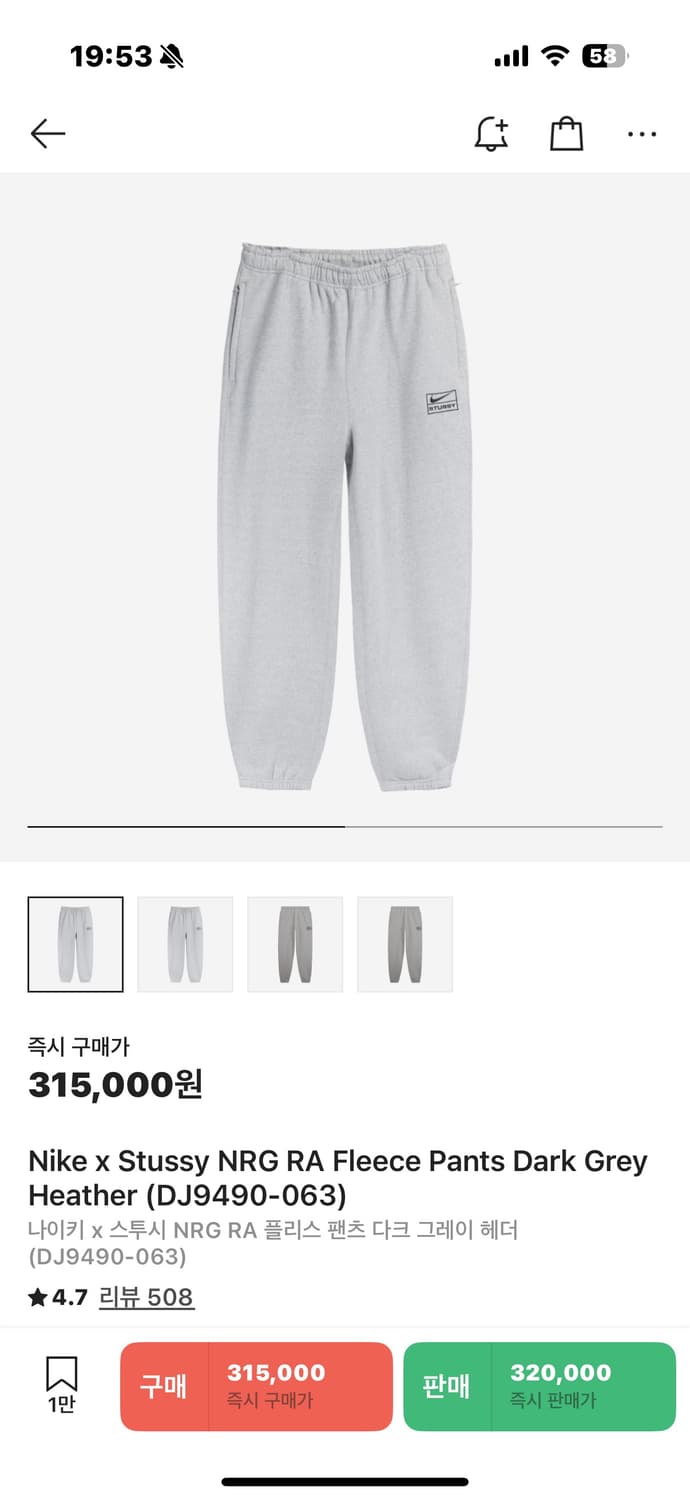Viewport: 690px width, 1500px height.
Task: Open the three-dot overflow menu
Action: (x=642, y=134)
